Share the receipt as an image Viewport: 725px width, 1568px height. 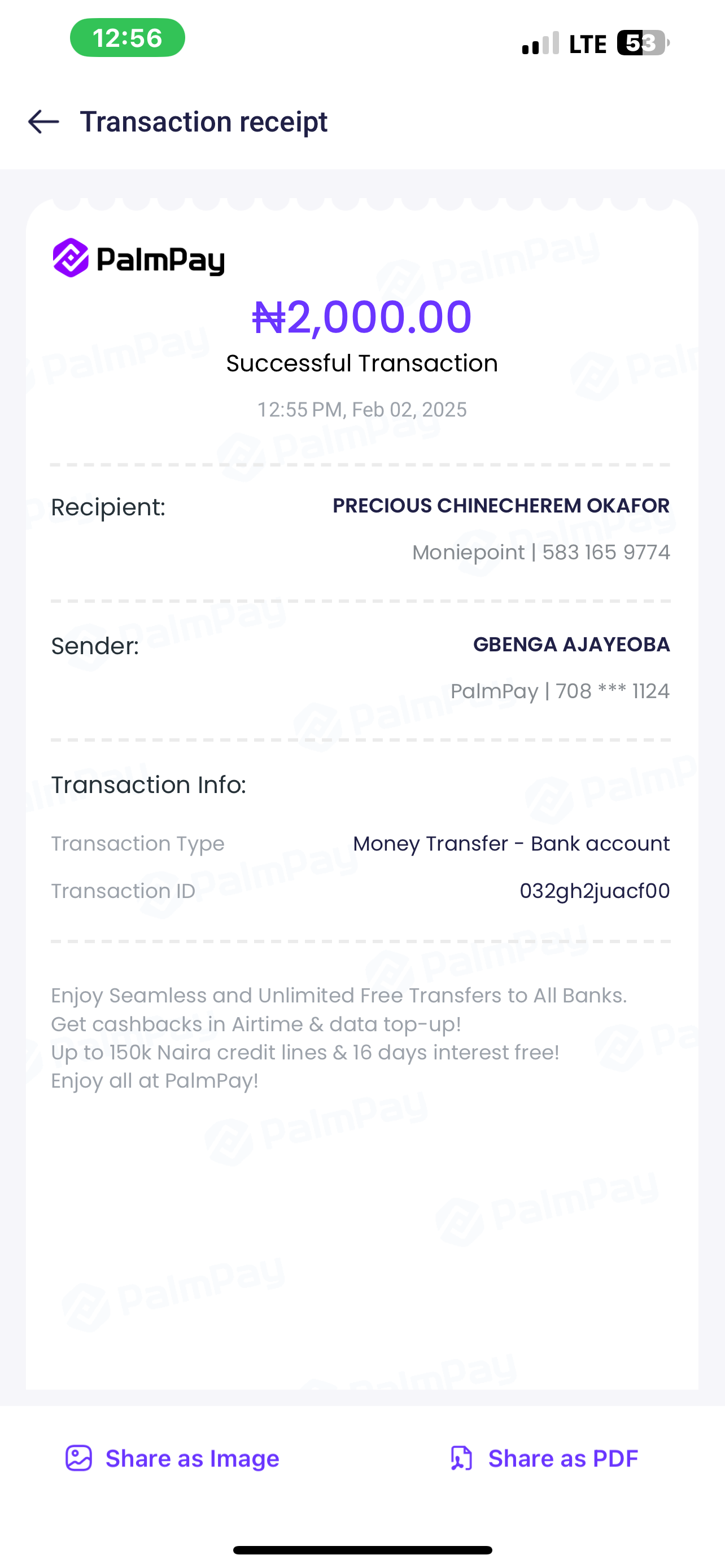(172, 1458)
